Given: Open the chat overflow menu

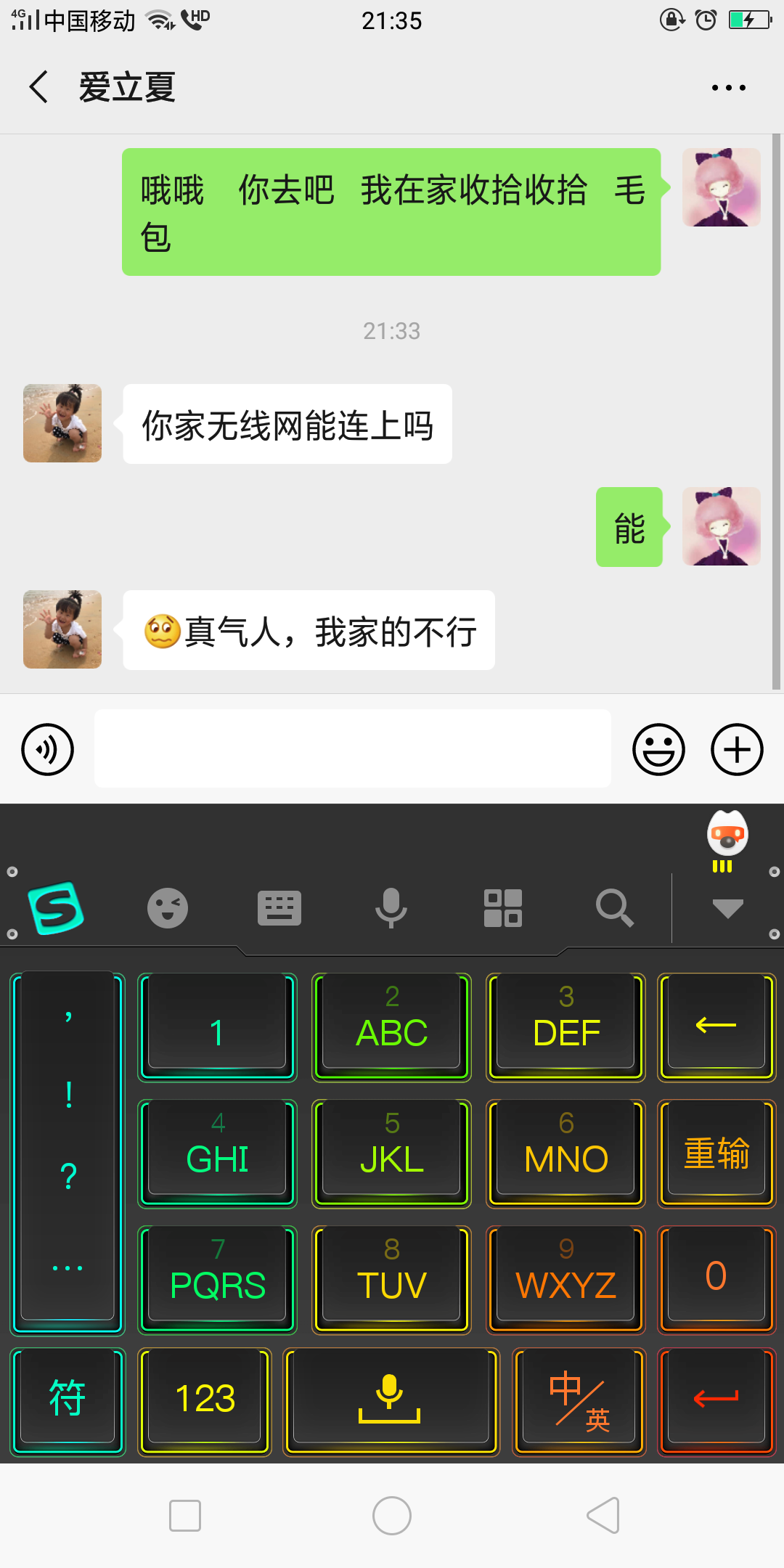Looking at the screenshot, I should coord(728,88).
